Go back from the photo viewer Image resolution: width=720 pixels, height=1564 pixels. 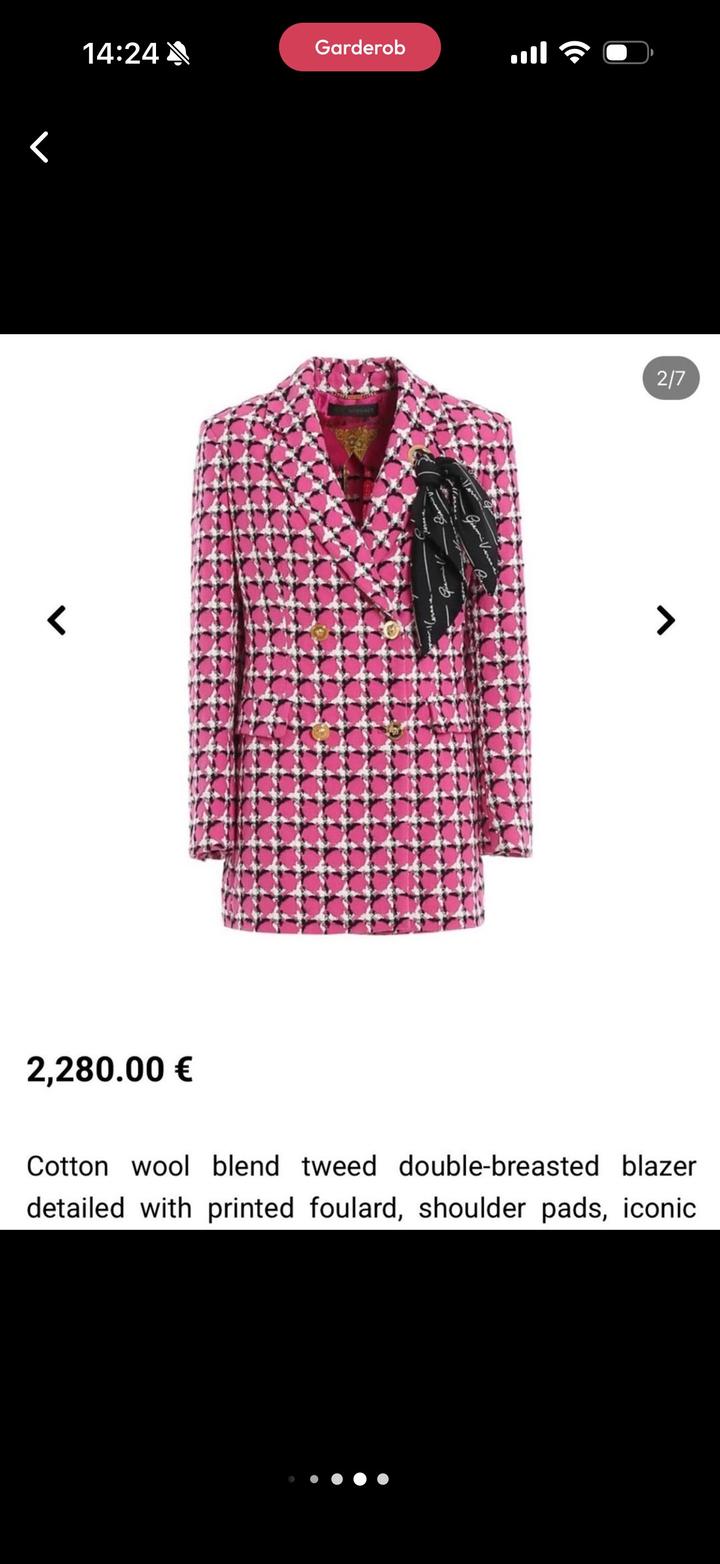39,147
